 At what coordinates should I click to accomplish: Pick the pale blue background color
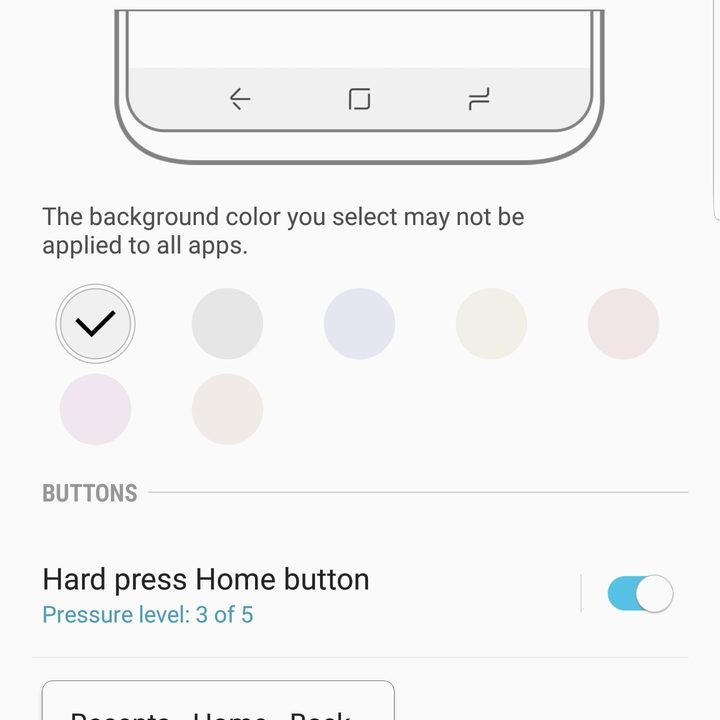[359, 323]
